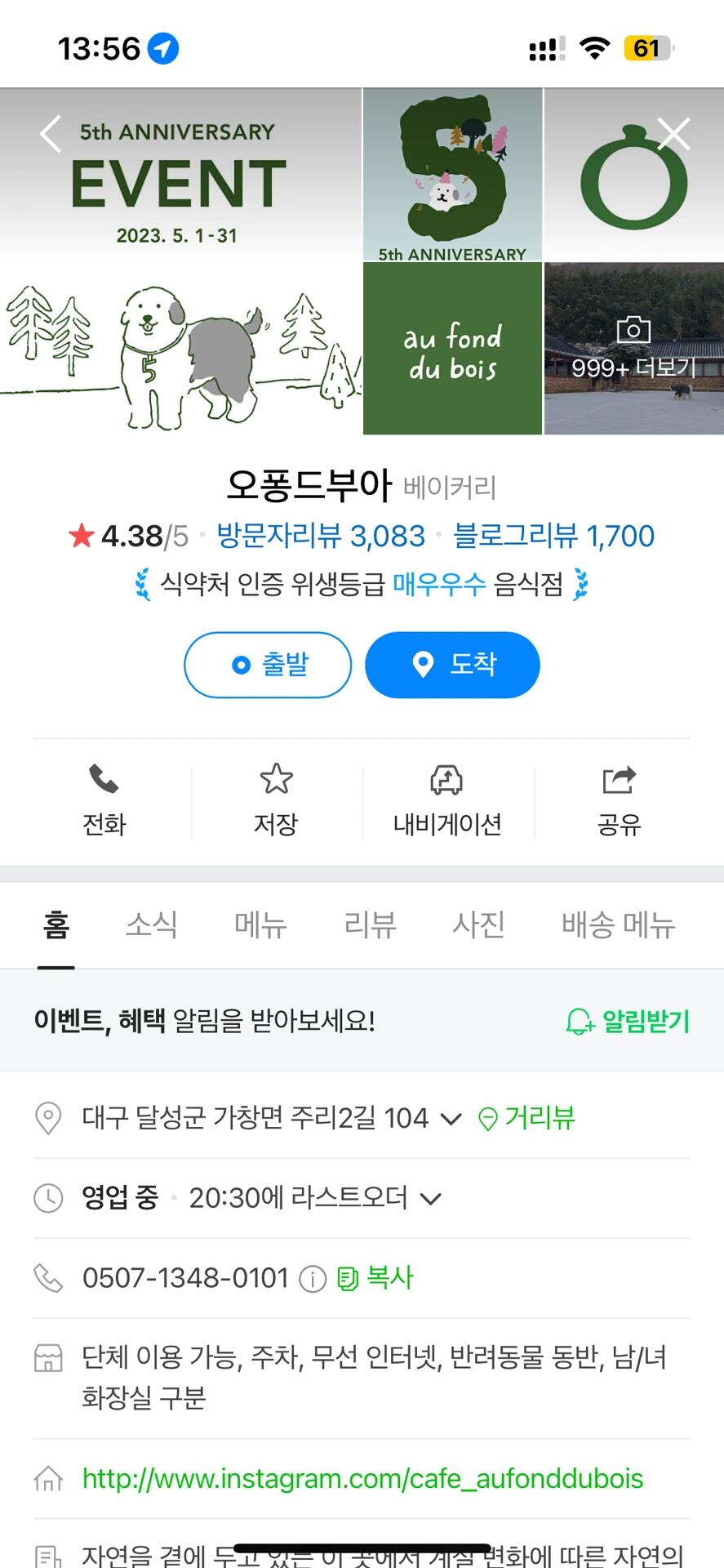This screenshot has width=724, height=1568.
Task: Call the bakery via 전화
Action: point(104,800)
